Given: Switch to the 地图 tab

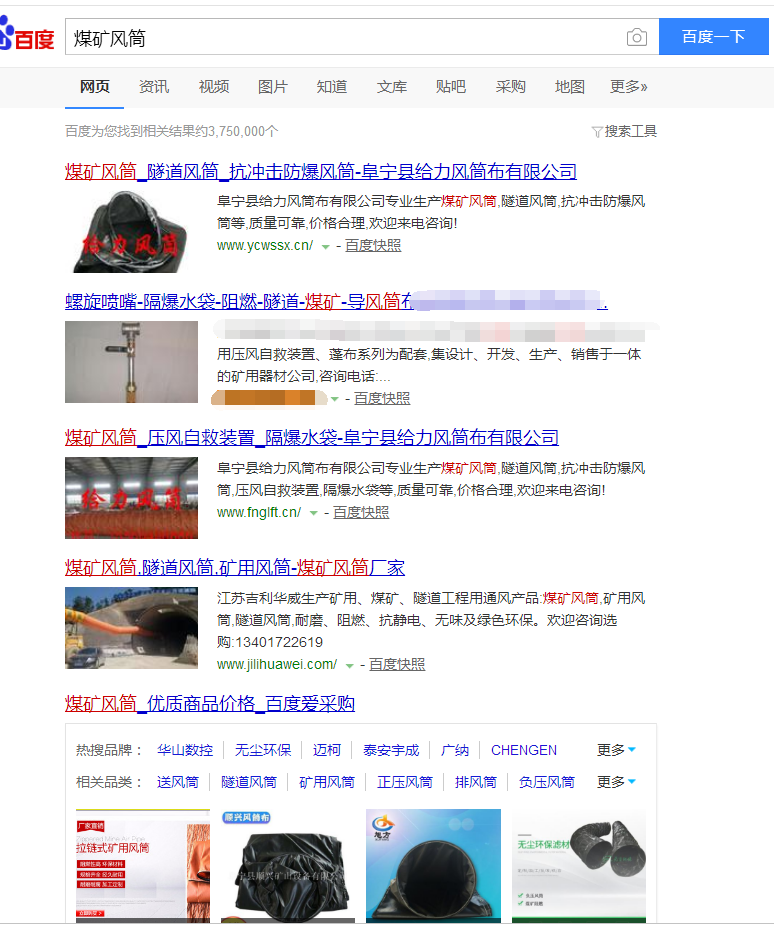Looking at the screenshot, I should tap(570, 87).
